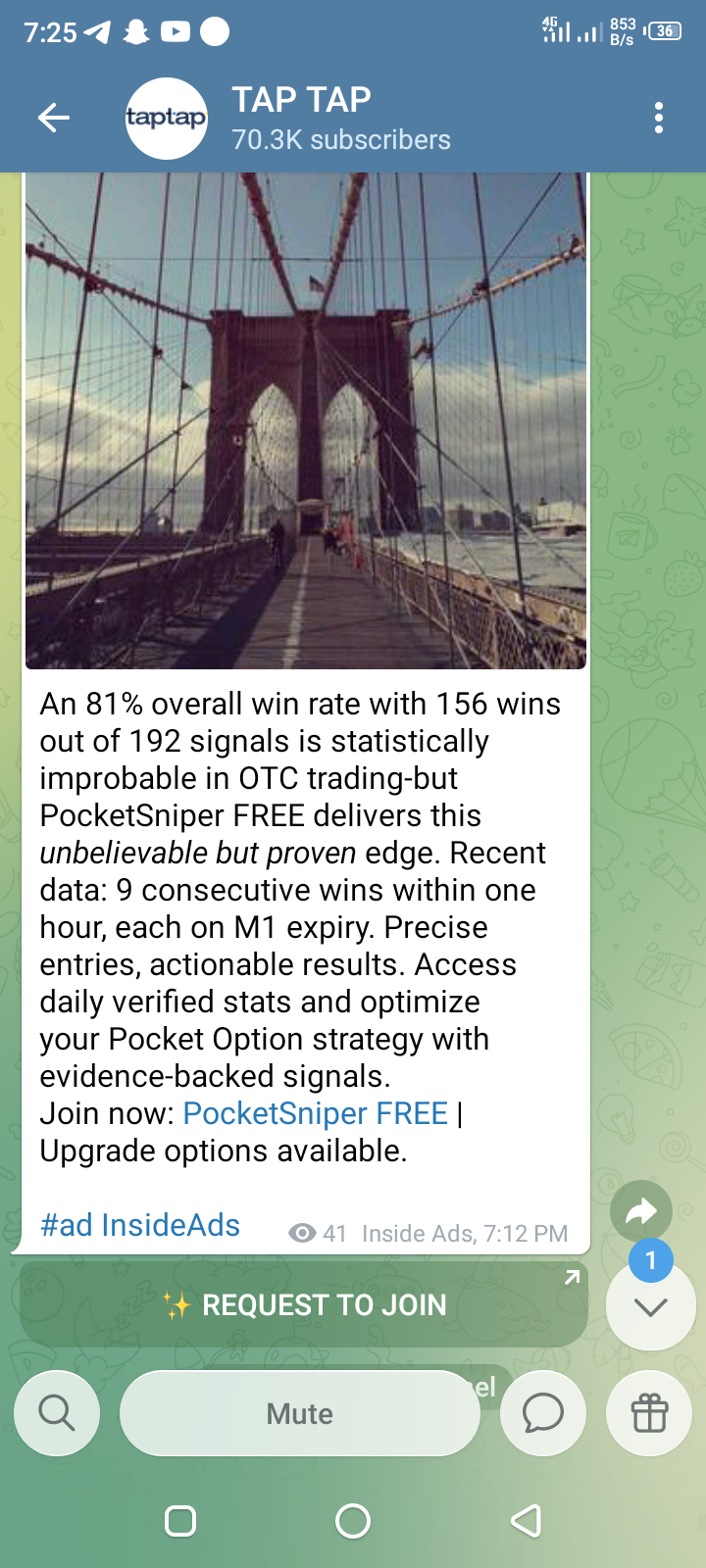Open the Brooklyn Bridge photo
The image size is (706, 1568).
click(305, 421)
